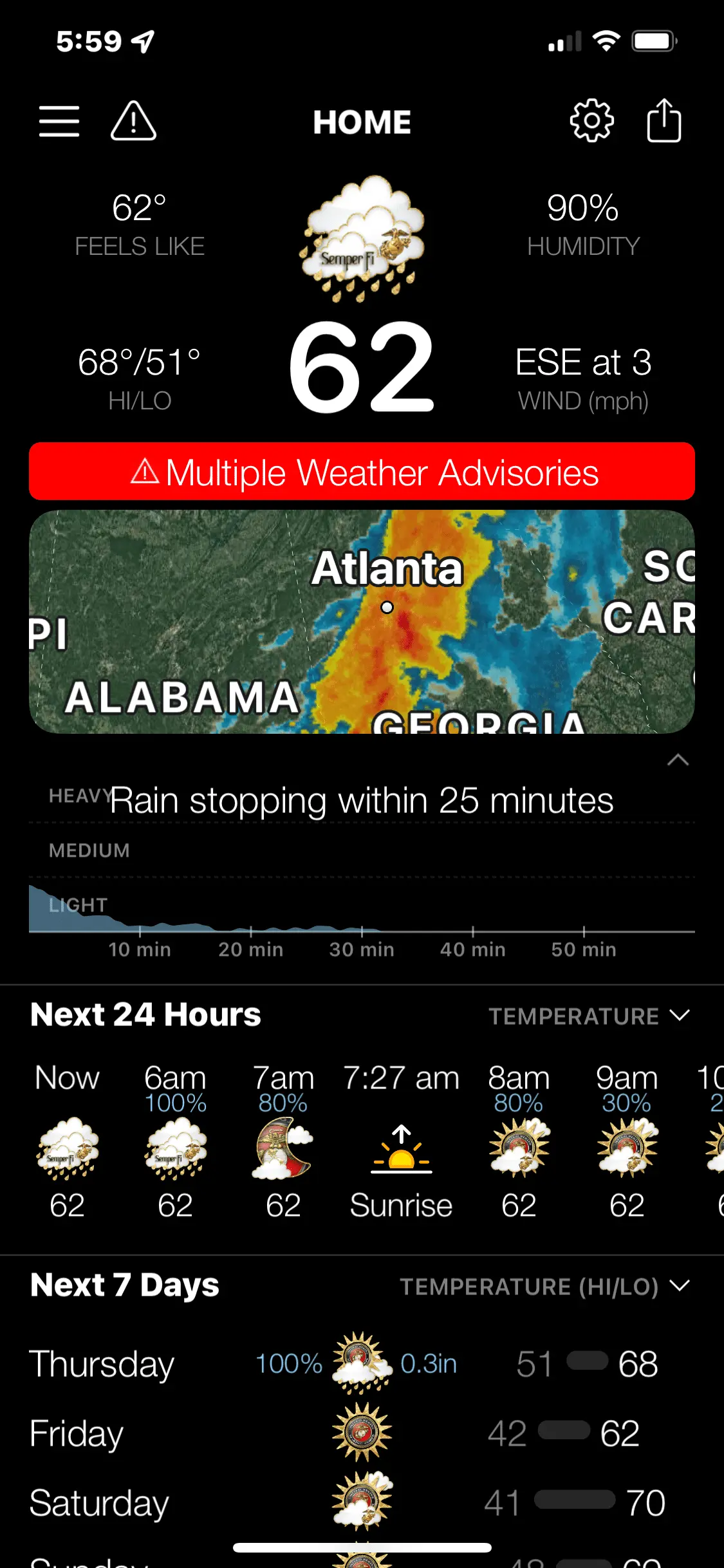Open the Atlanta radar map
This screenshot has height=1568, width=724.
point(362,622)
